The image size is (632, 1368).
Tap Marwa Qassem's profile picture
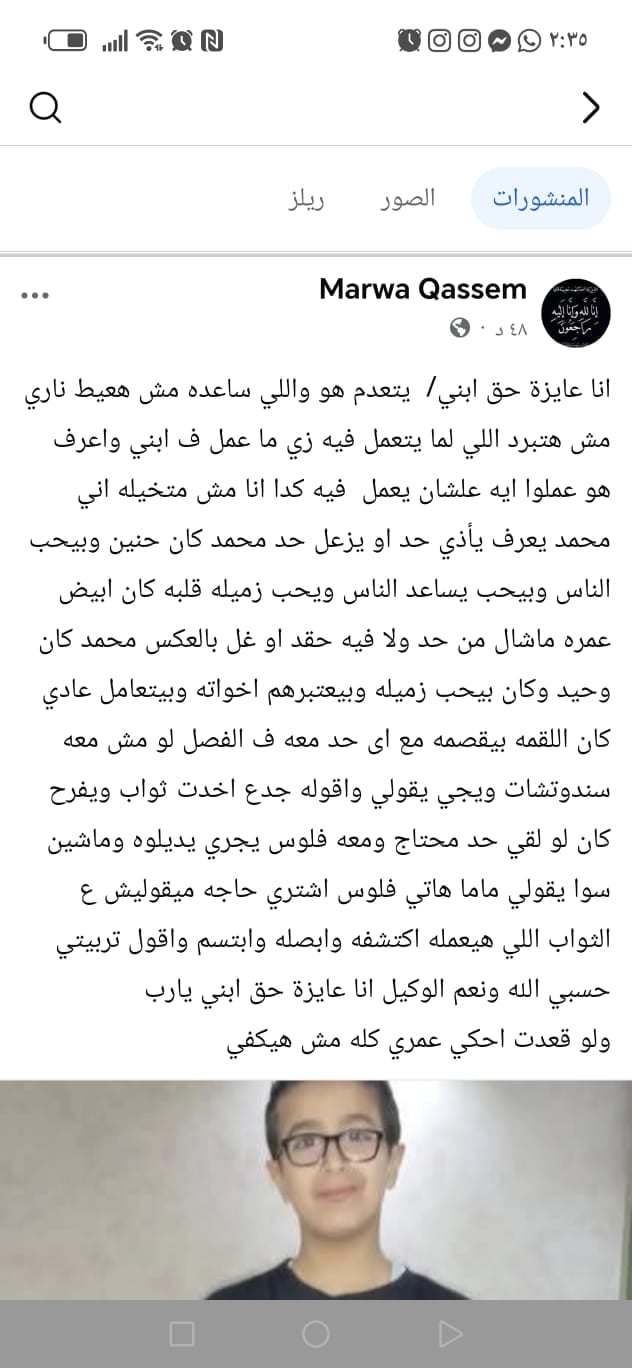[575, 311]
